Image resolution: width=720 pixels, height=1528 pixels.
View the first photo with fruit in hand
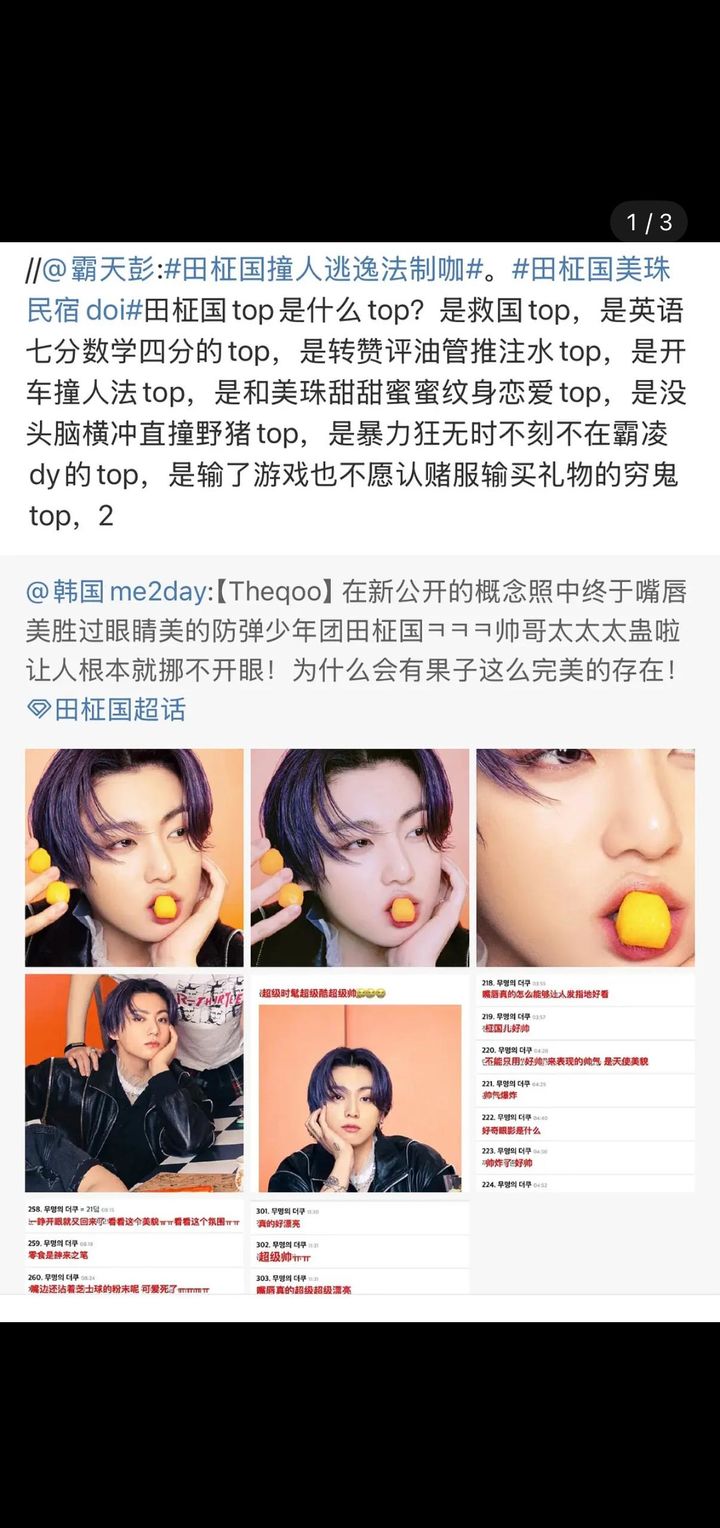[x=134, y=858]
